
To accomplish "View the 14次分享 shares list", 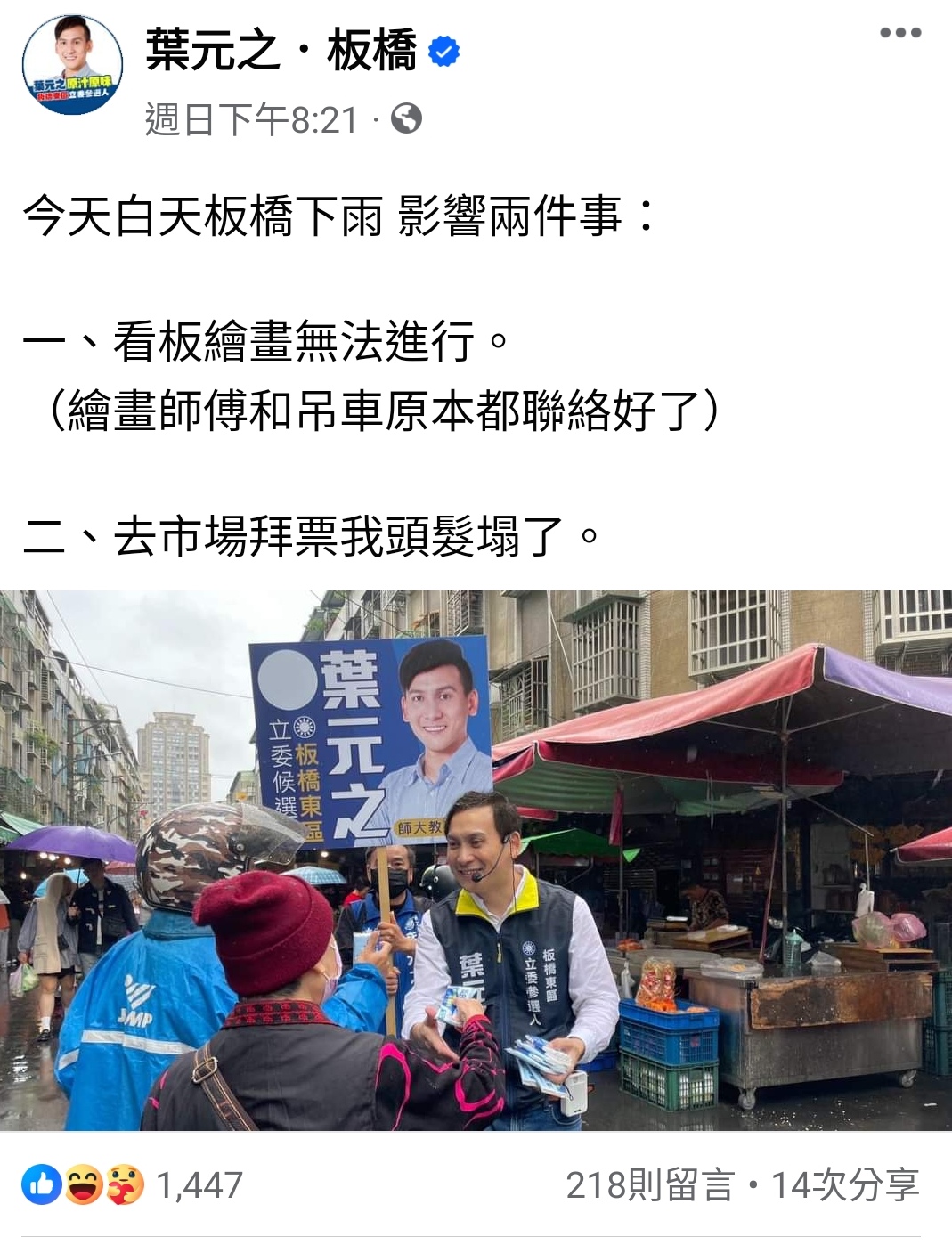I will [x=845, y=1185].
